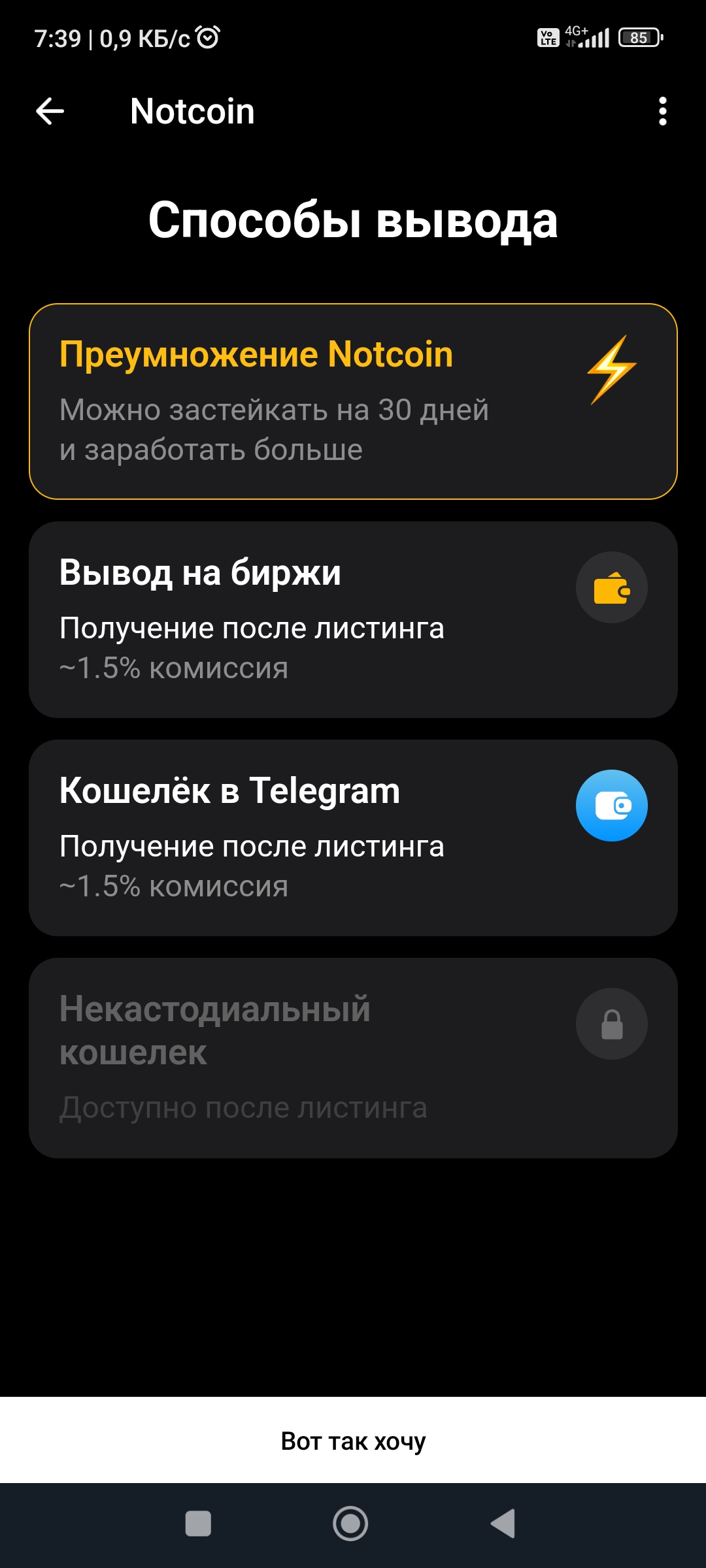
Task: Select the Преумножение Notcoin staking option
Action: 353,402
